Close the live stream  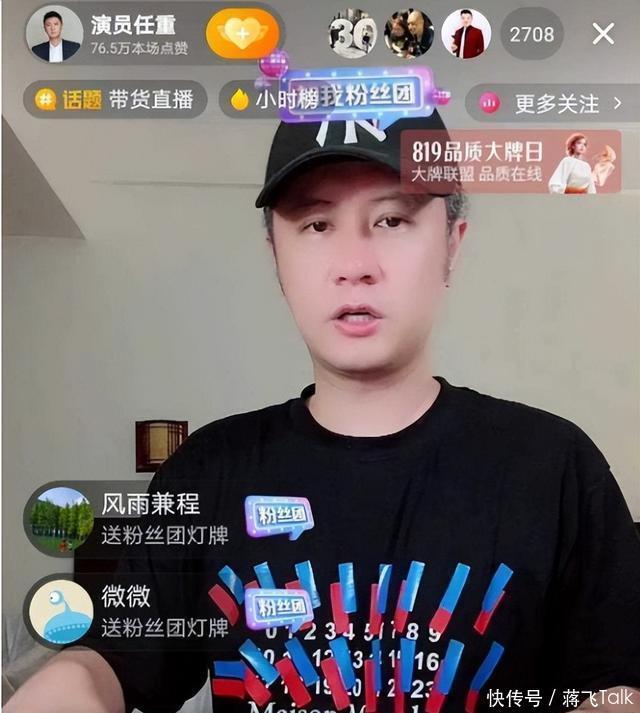coord(603,34)
